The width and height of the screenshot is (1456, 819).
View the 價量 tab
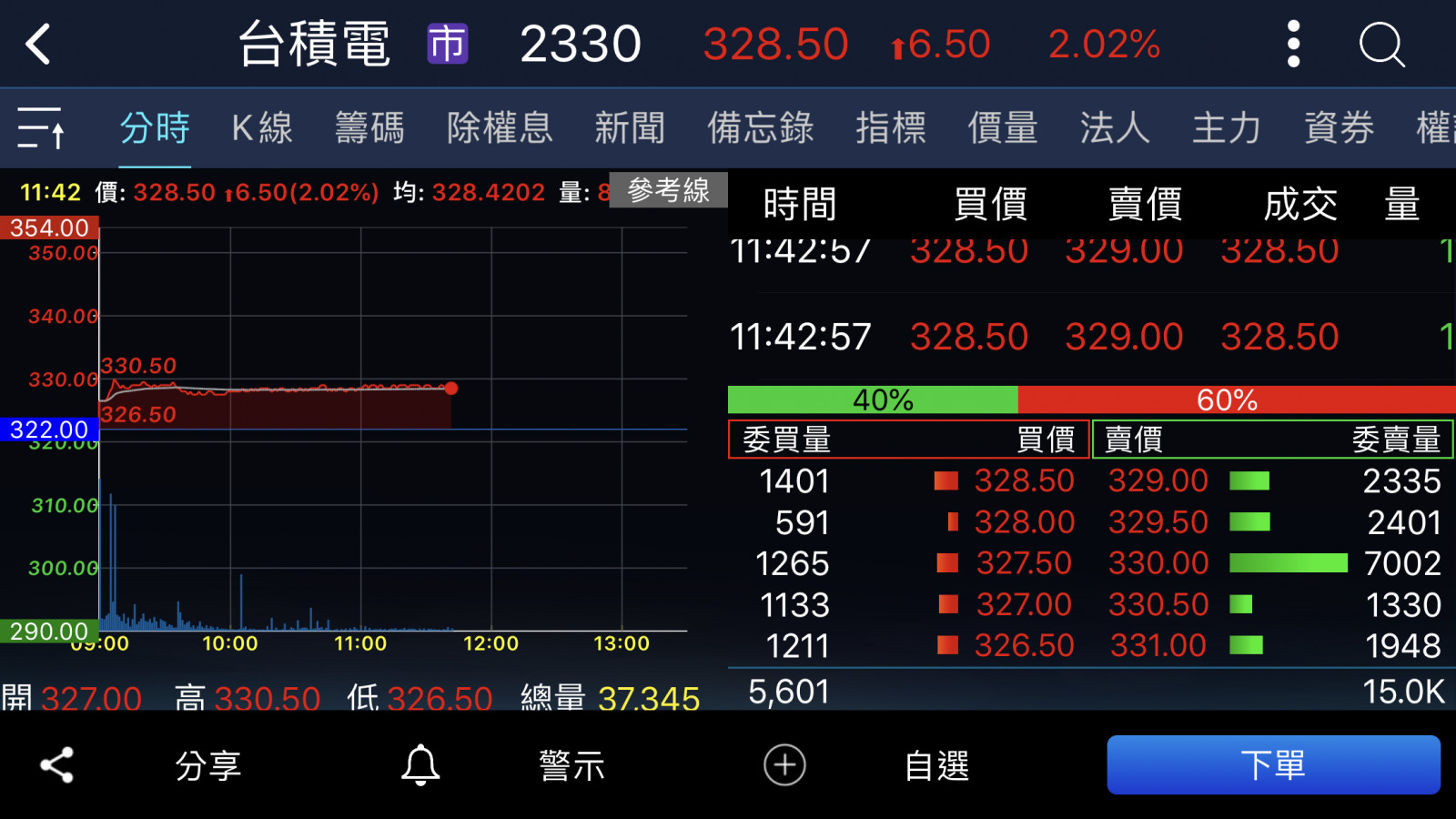(x=1003, y=127)
